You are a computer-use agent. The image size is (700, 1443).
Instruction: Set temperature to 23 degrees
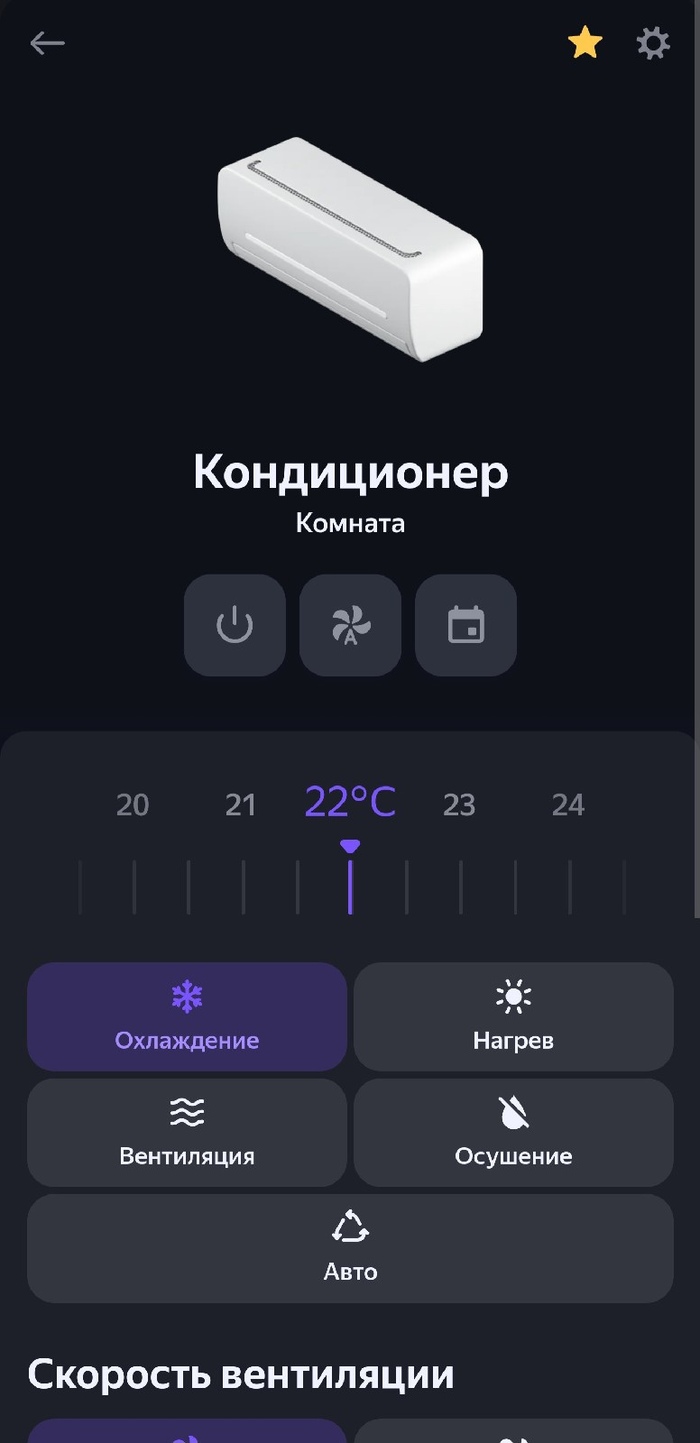point(459,805)
